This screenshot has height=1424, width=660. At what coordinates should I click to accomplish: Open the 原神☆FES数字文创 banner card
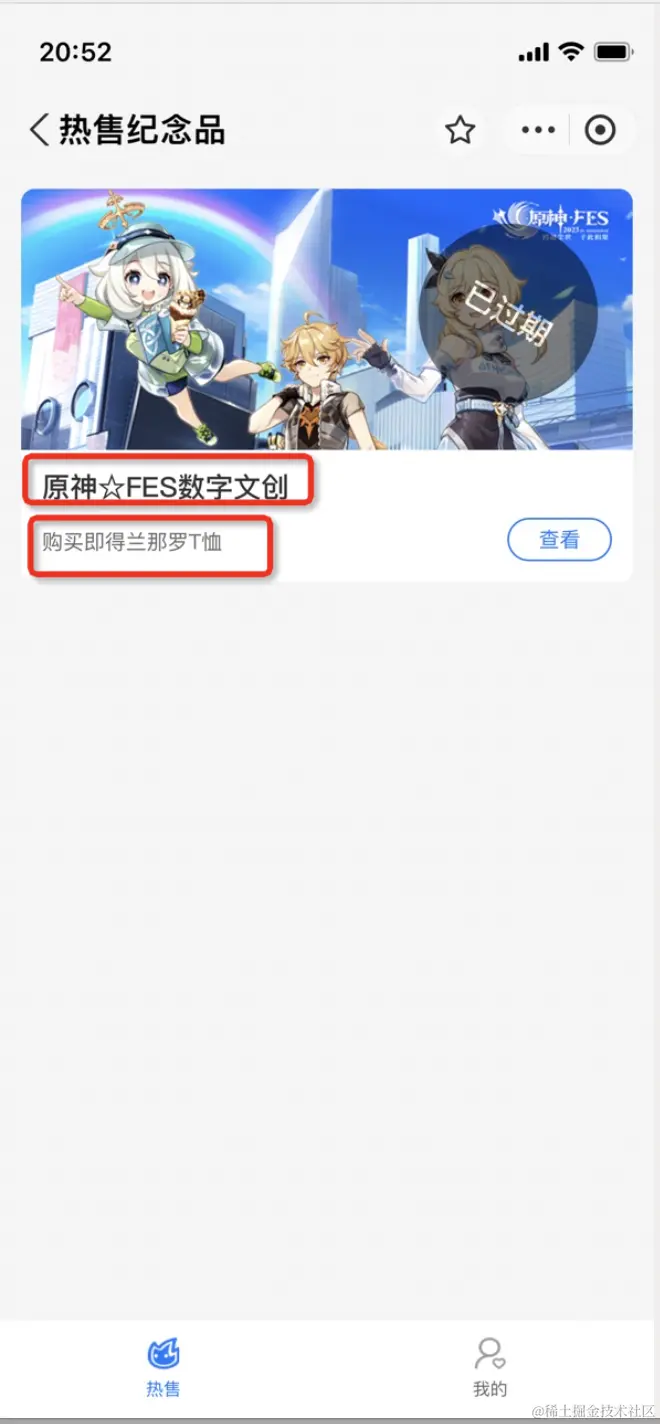(326, 320)
